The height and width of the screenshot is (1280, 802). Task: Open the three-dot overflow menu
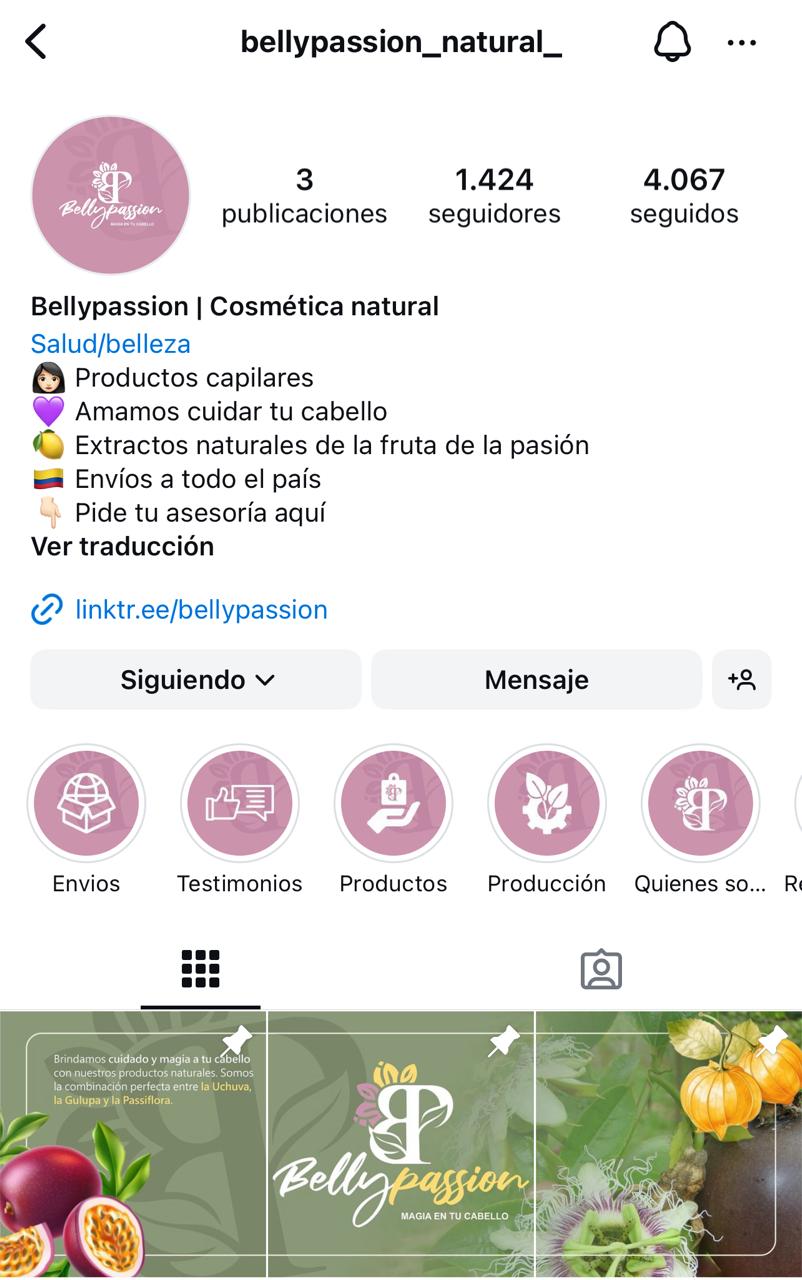pyautogui.click(x=742, y=43)
